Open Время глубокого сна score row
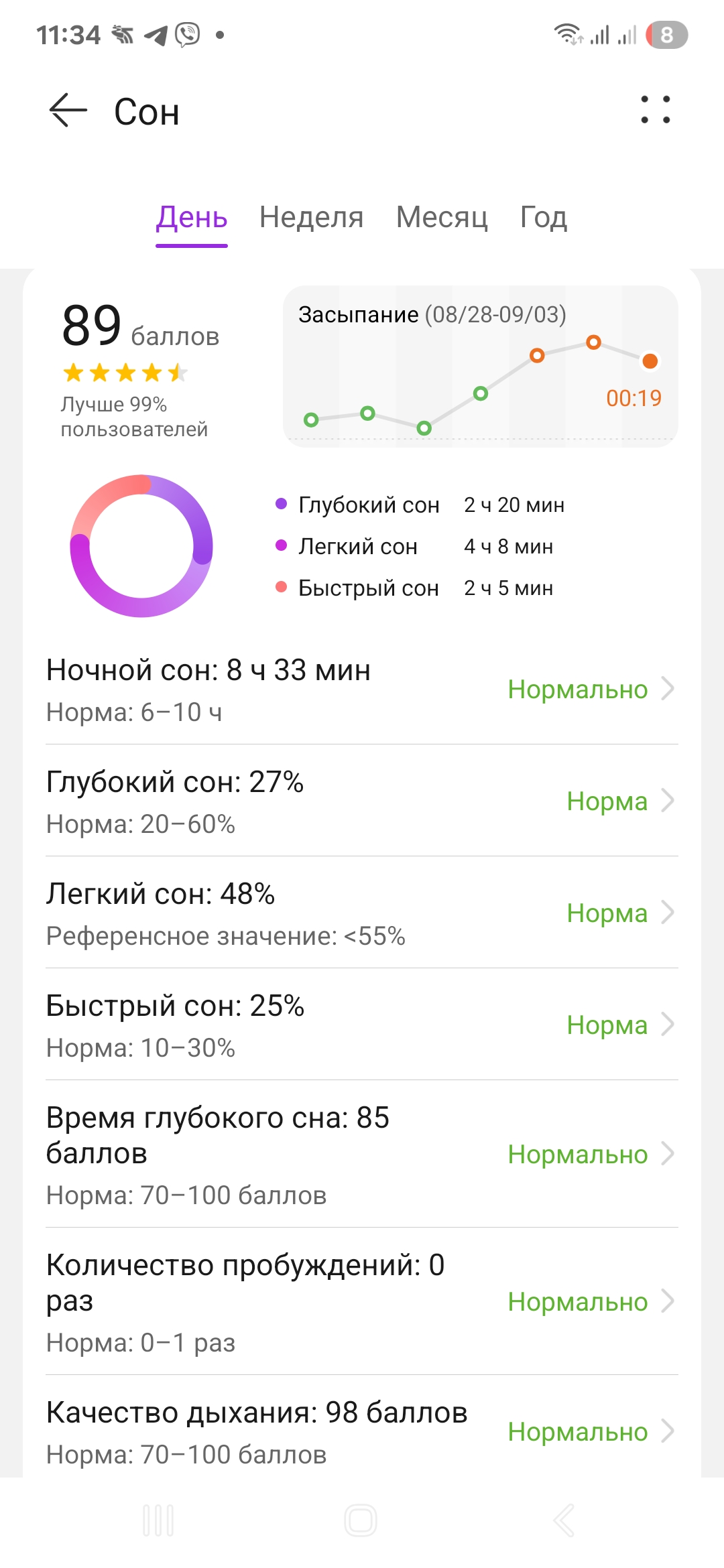The image size is (724, 1568). point(362,1155)
